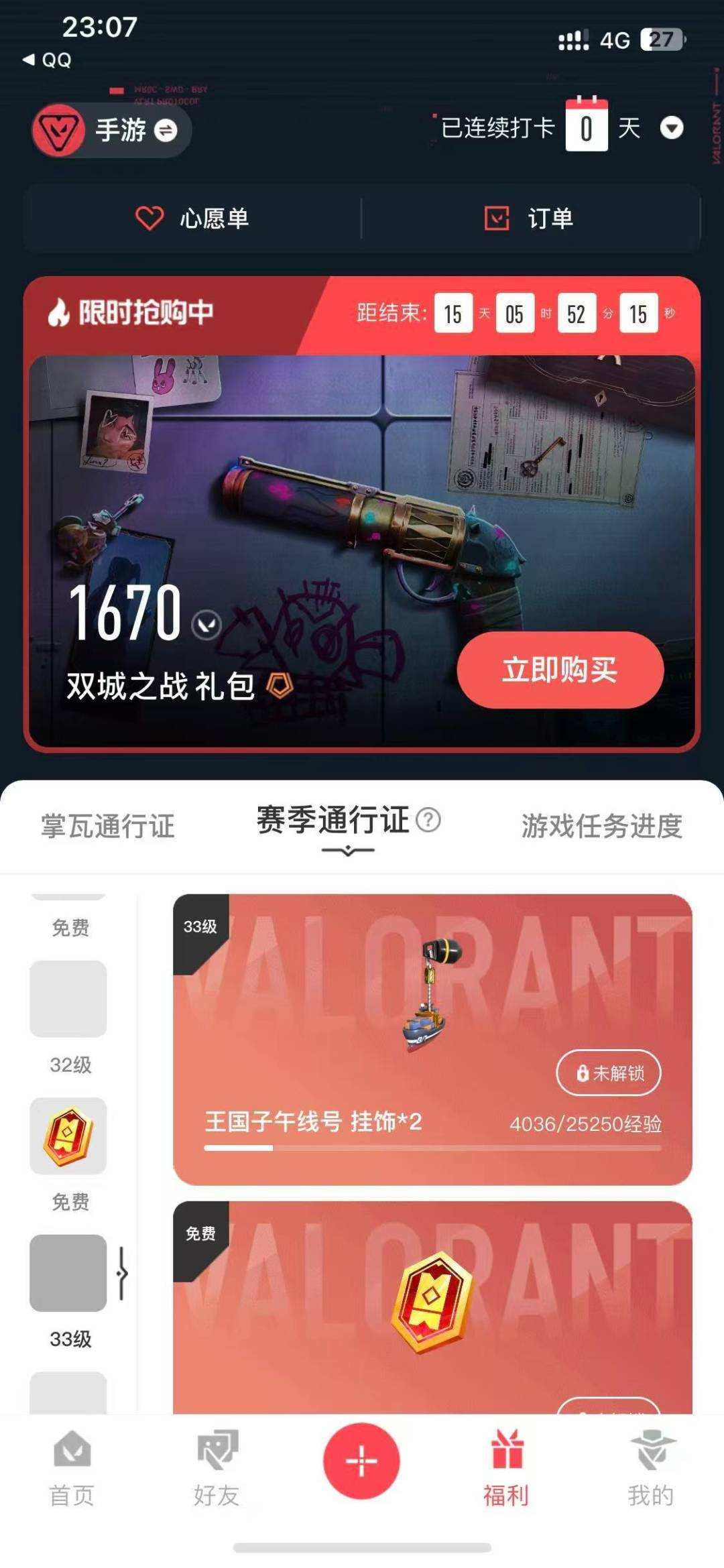This screenshot has width=724, height=1568.
Task: Tap the Valorant emblem toggle next to 1670
Action: [x=208, y=625]
